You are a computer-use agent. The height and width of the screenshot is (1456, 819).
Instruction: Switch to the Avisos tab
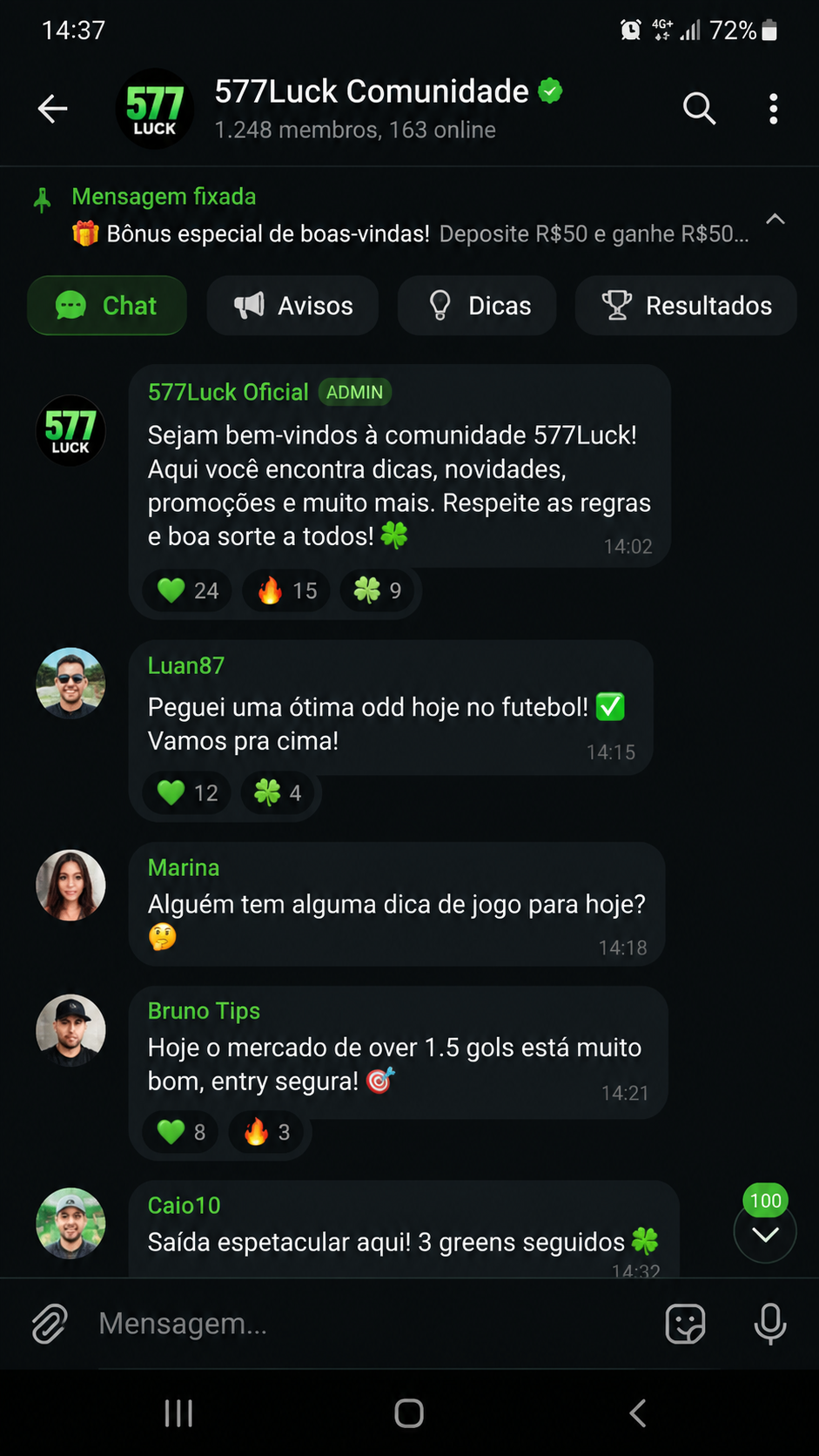point(292,306)
